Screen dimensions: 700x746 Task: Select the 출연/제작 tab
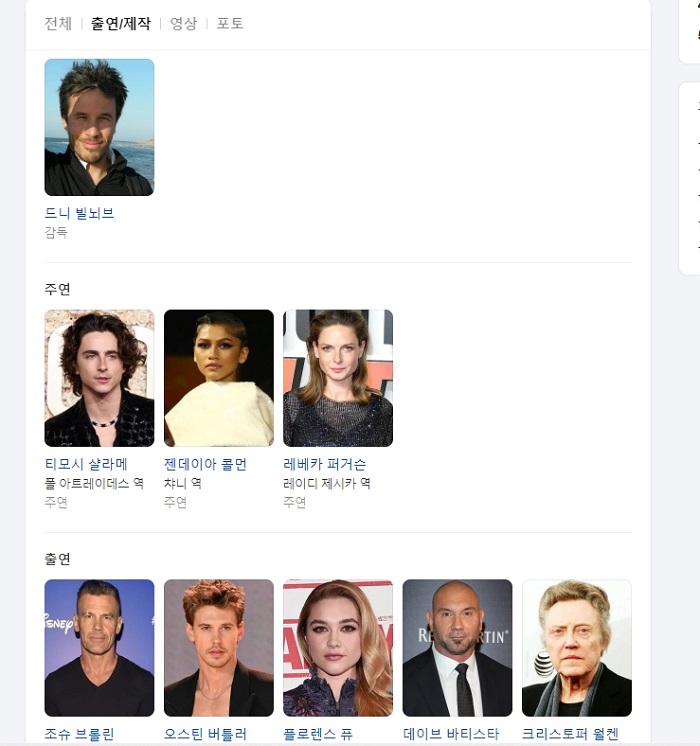coord(120,23)
